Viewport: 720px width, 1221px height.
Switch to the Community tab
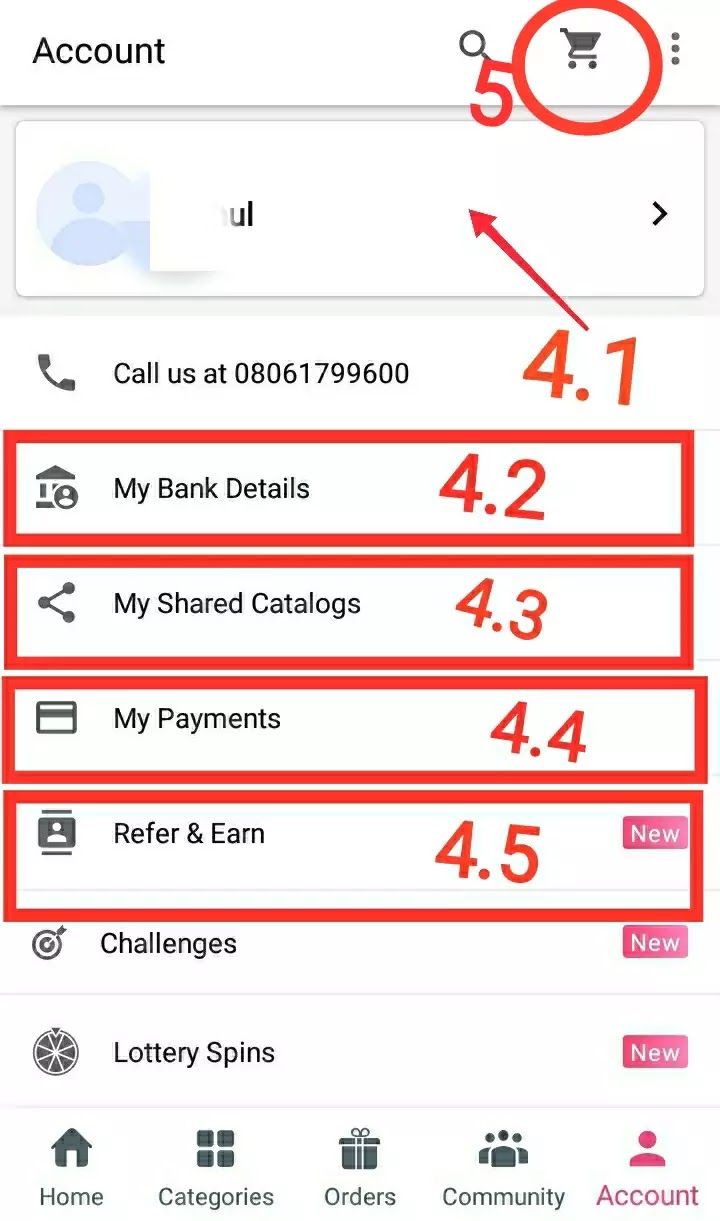click(x=504, y=1166)
